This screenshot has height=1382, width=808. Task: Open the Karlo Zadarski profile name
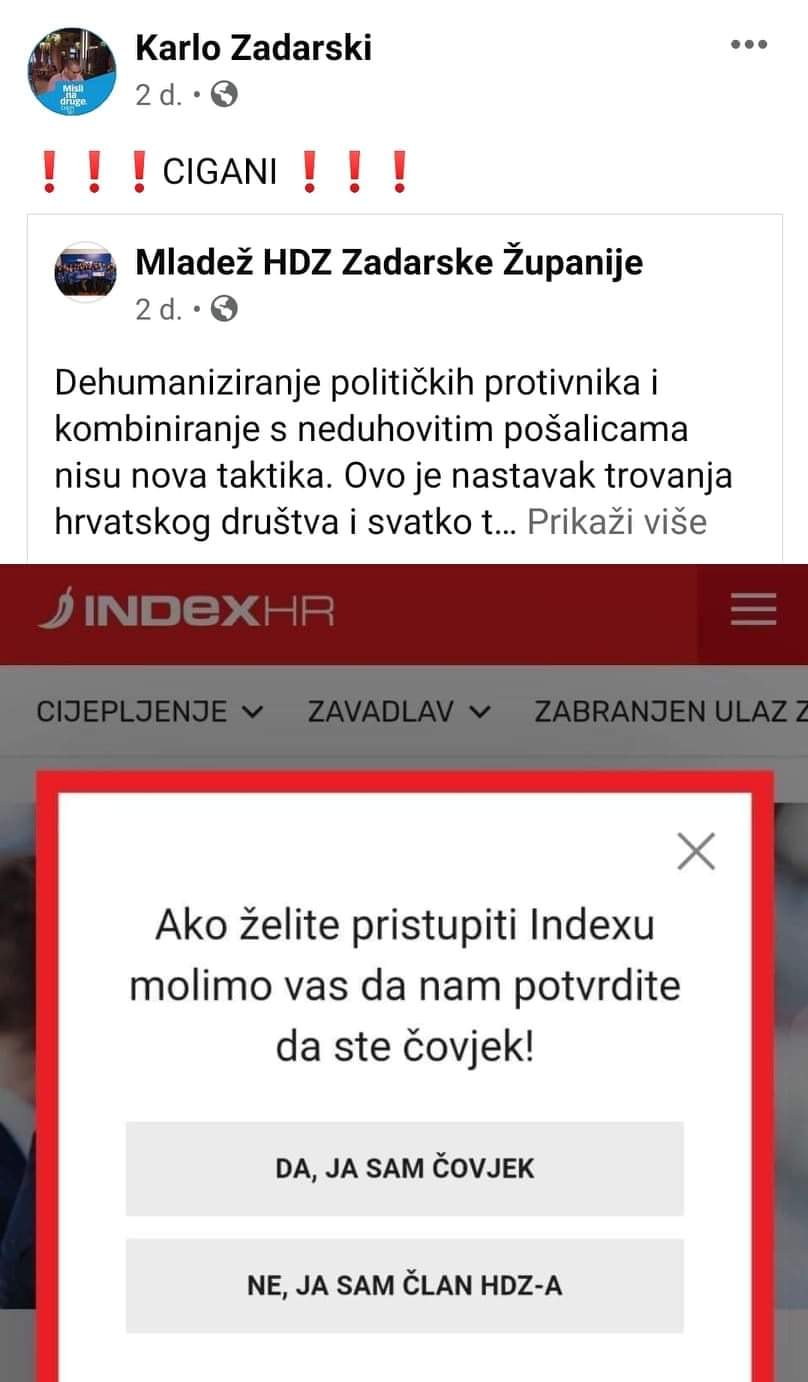click(x=253, y=47)
